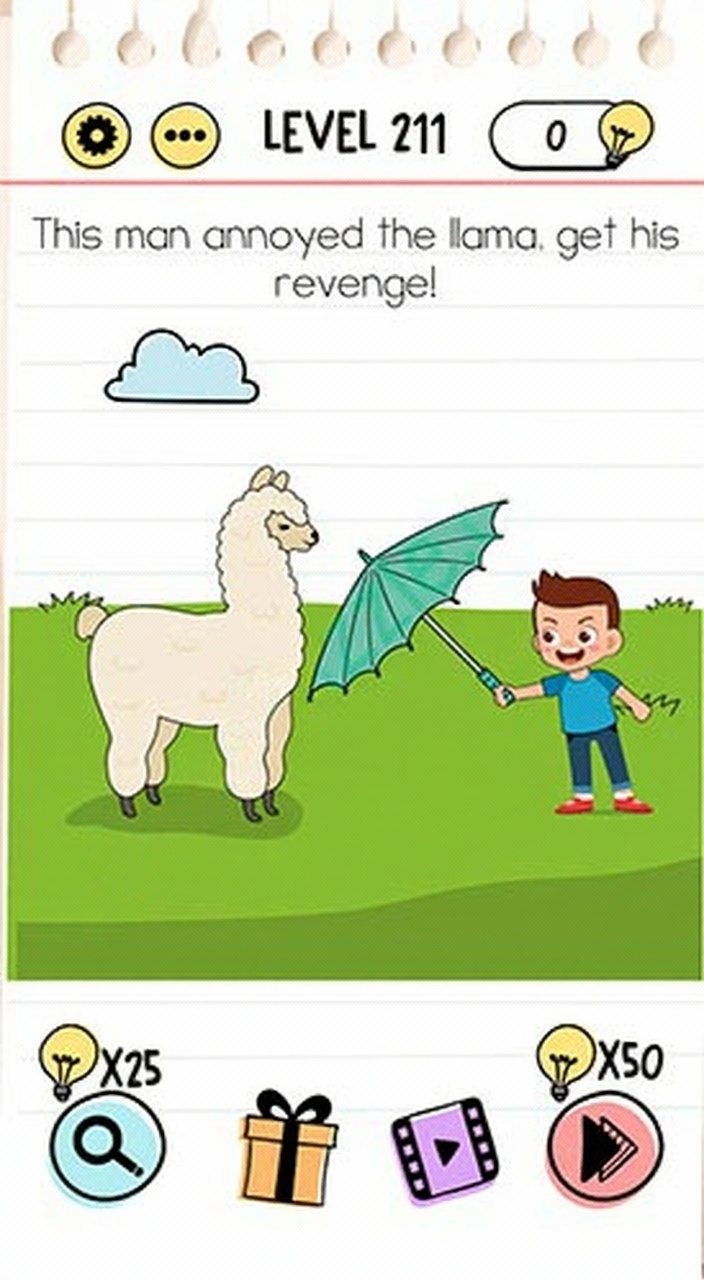
Task: Use the magnifier hint costing 25 bulbs
Action: [107, 1146]
